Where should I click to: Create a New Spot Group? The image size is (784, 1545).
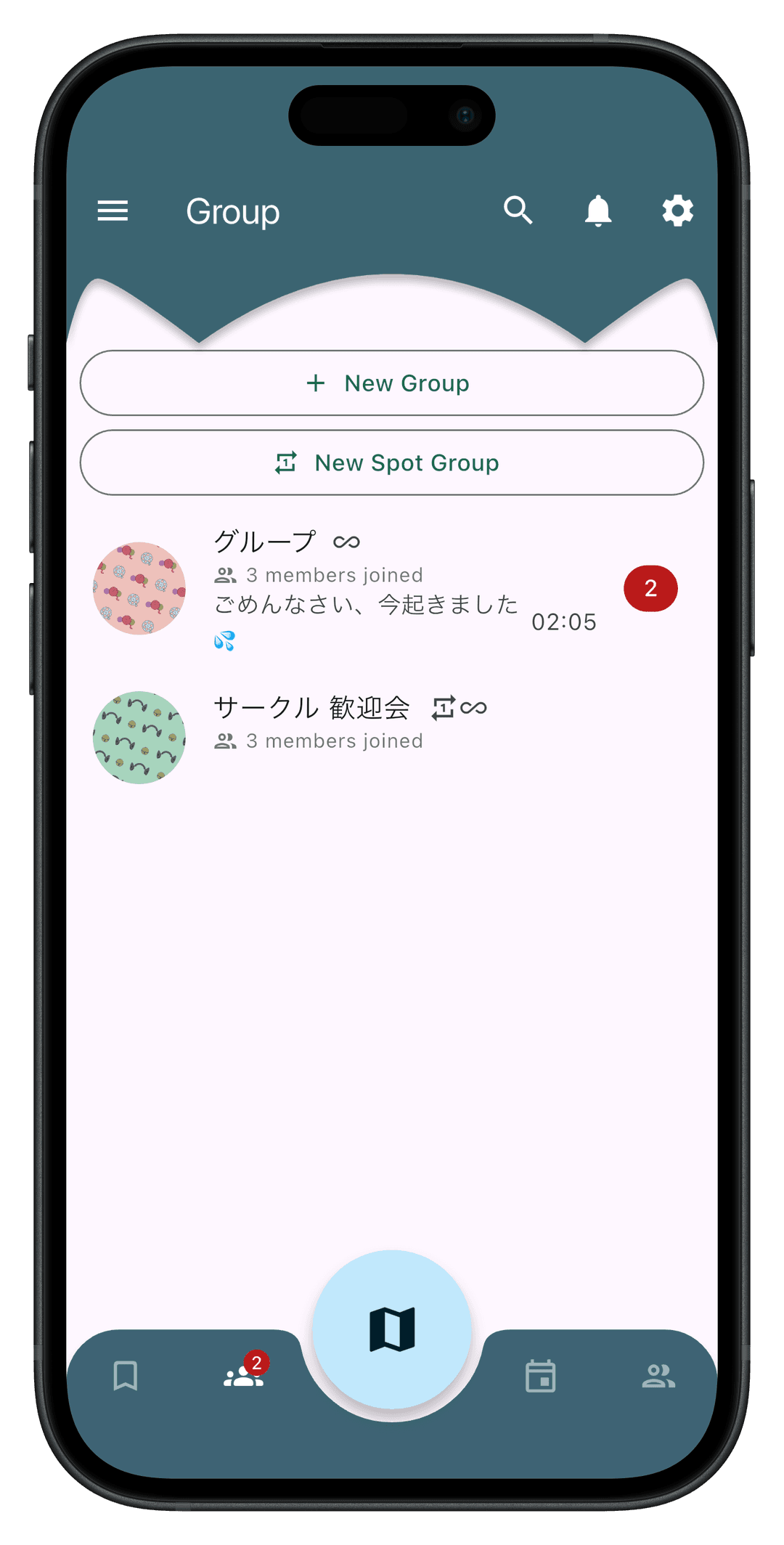[x=392, y=462]
